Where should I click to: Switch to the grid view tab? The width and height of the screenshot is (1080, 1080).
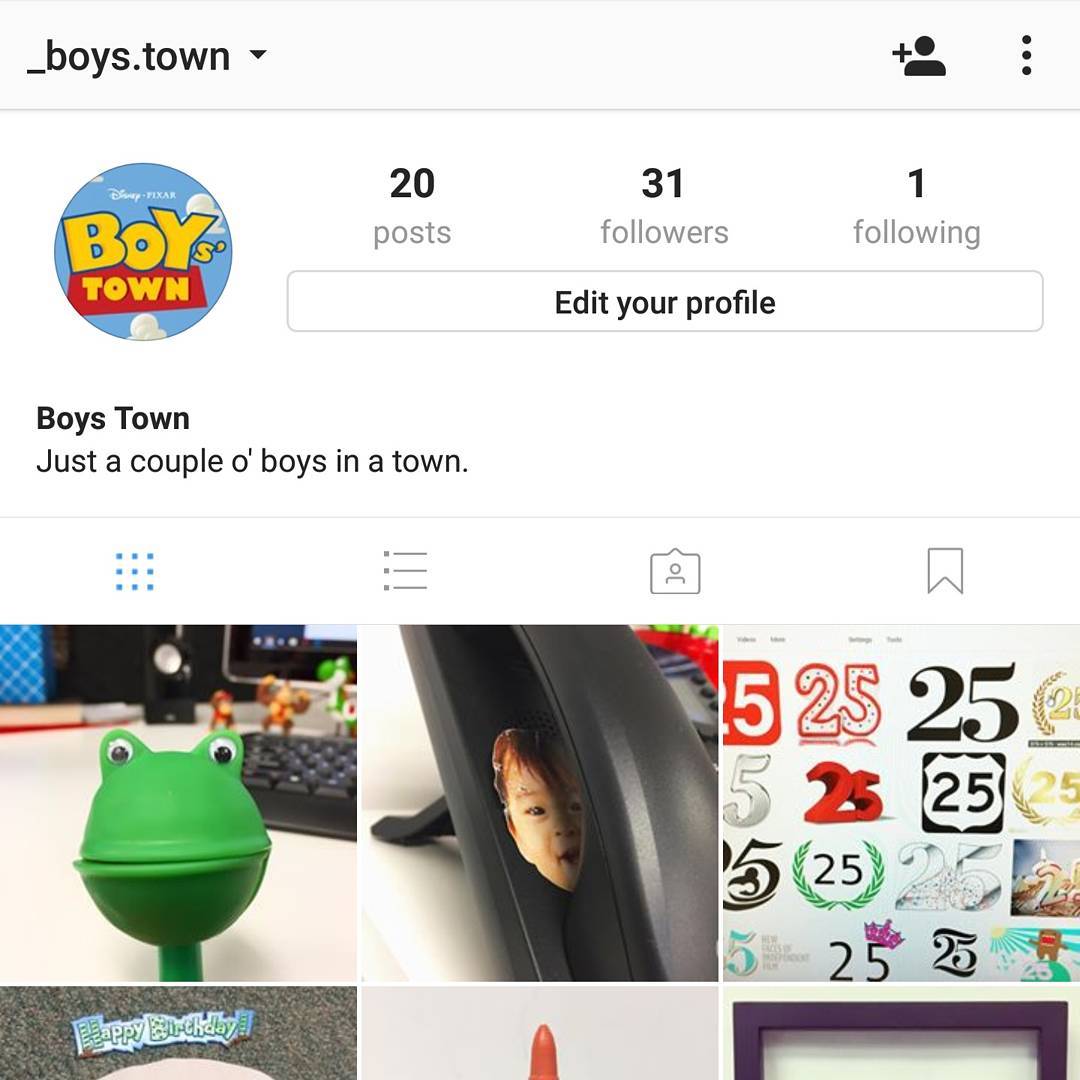135,572
